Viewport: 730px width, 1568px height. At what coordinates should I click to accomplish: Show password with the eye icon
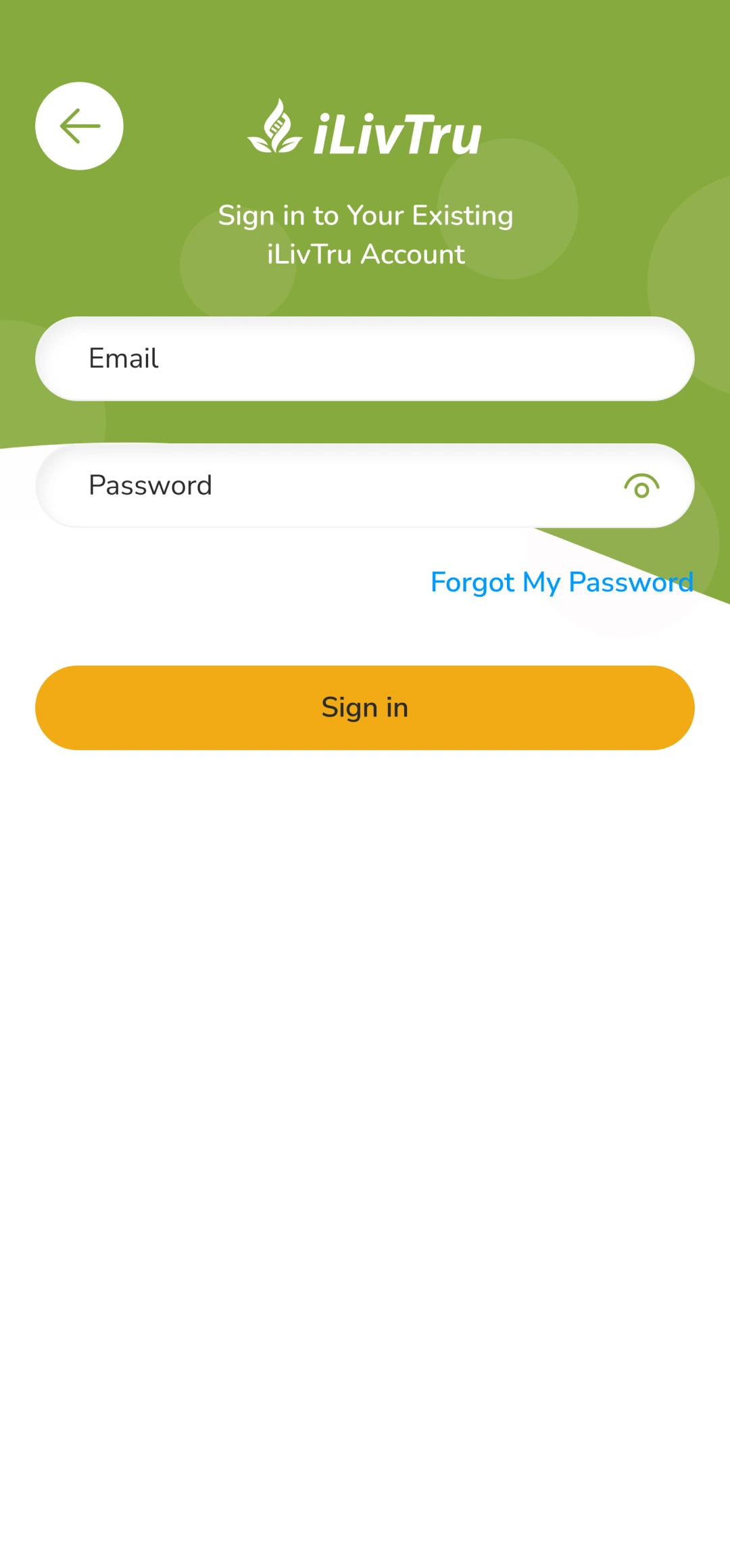[x=641, y=486]
